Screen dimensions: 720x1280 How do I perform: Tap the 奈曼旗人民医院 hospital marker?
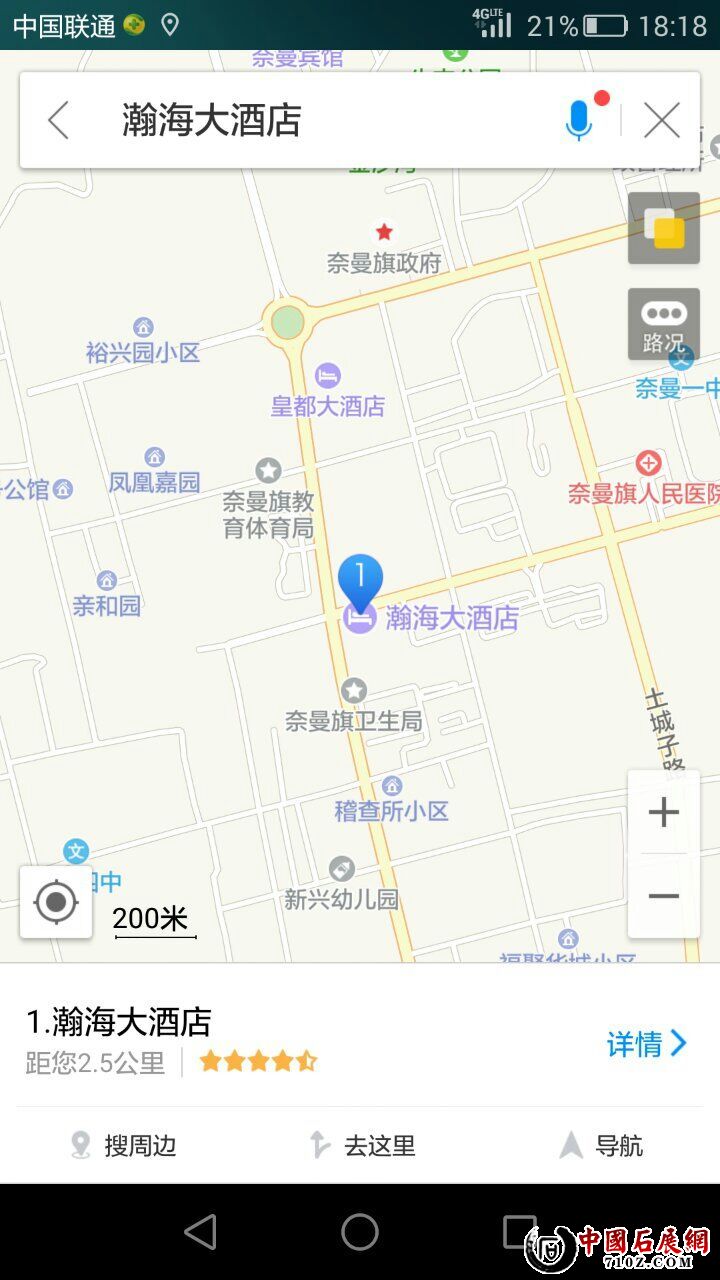click(x=650, y=462)
